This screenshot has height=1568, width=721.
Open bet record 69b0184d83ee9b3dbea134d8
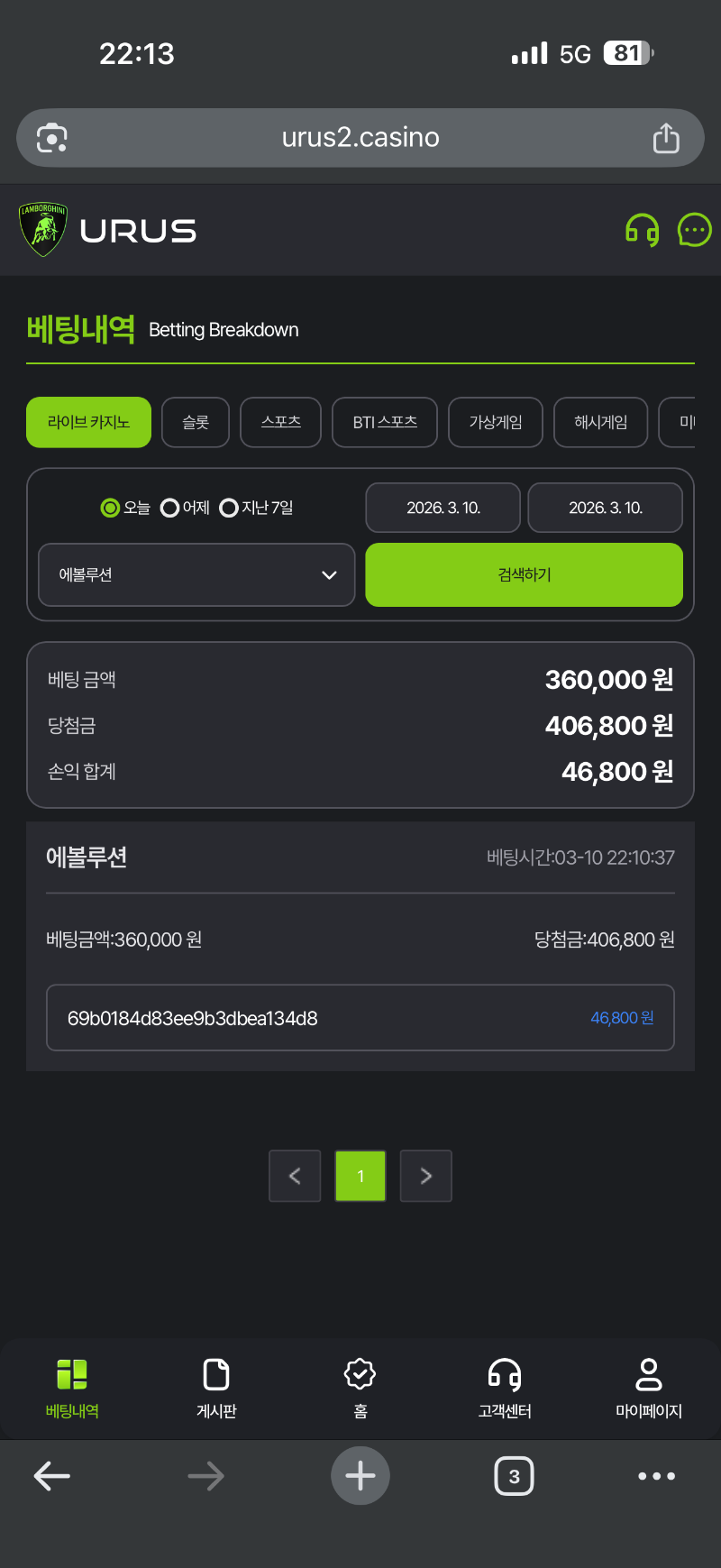(x=360, y=1018)
